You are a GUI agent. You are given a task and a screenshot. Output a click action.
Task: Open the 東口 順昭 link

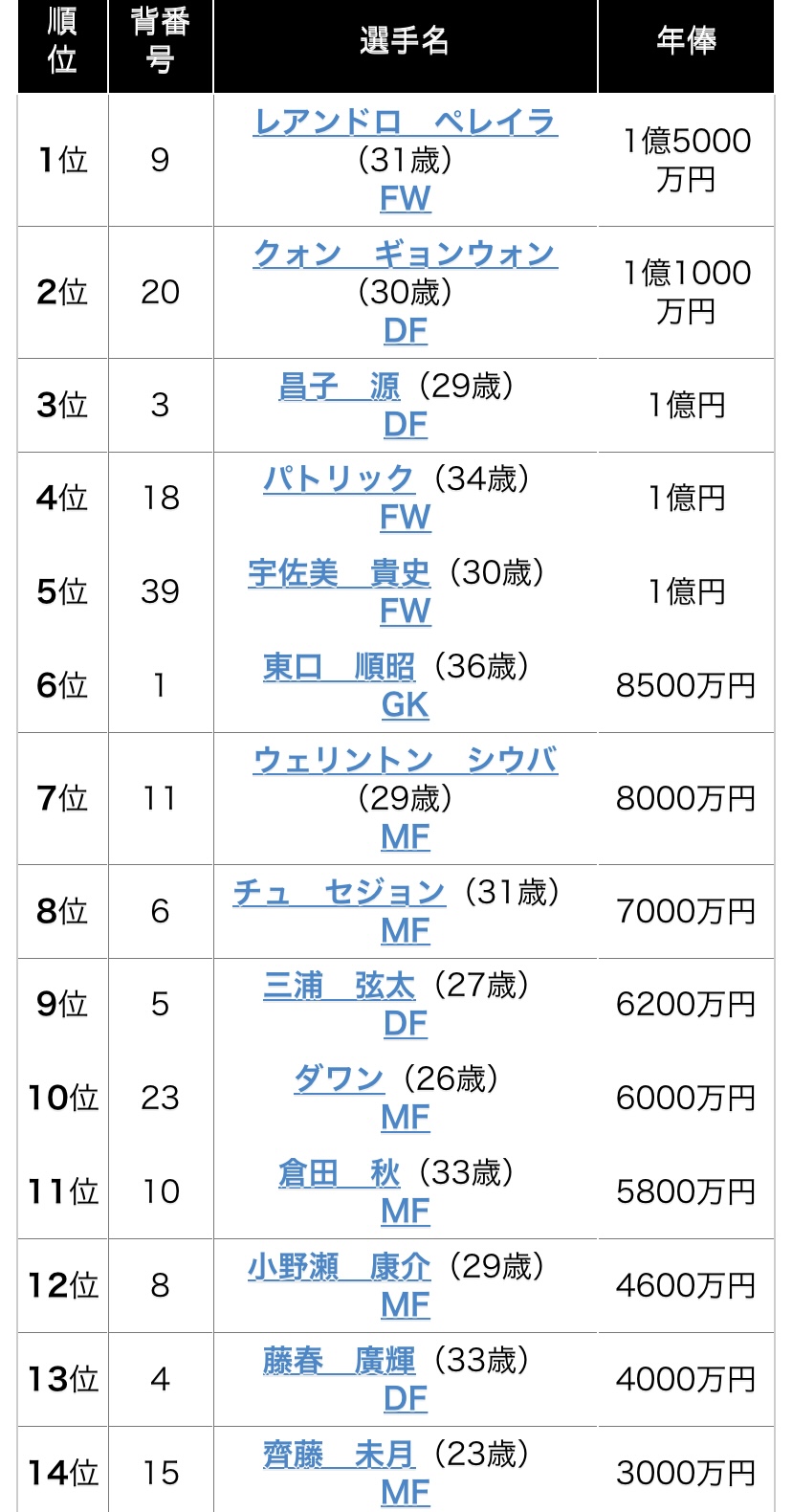[x=340, y=667]
